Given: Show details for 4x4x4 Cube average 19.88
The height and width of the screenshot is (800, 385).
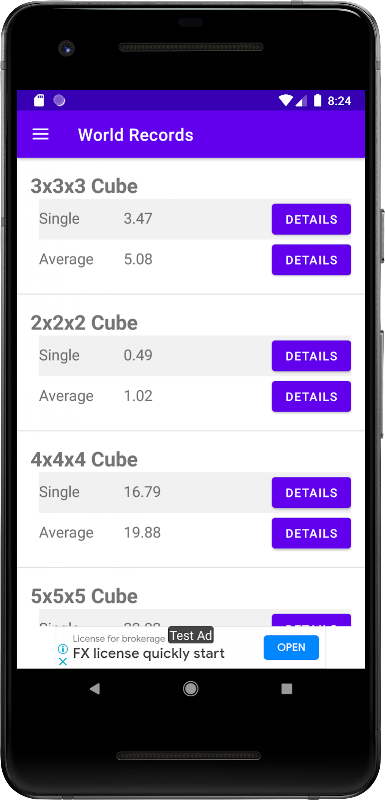Looking at the screenshot, I should click(311, 533).
